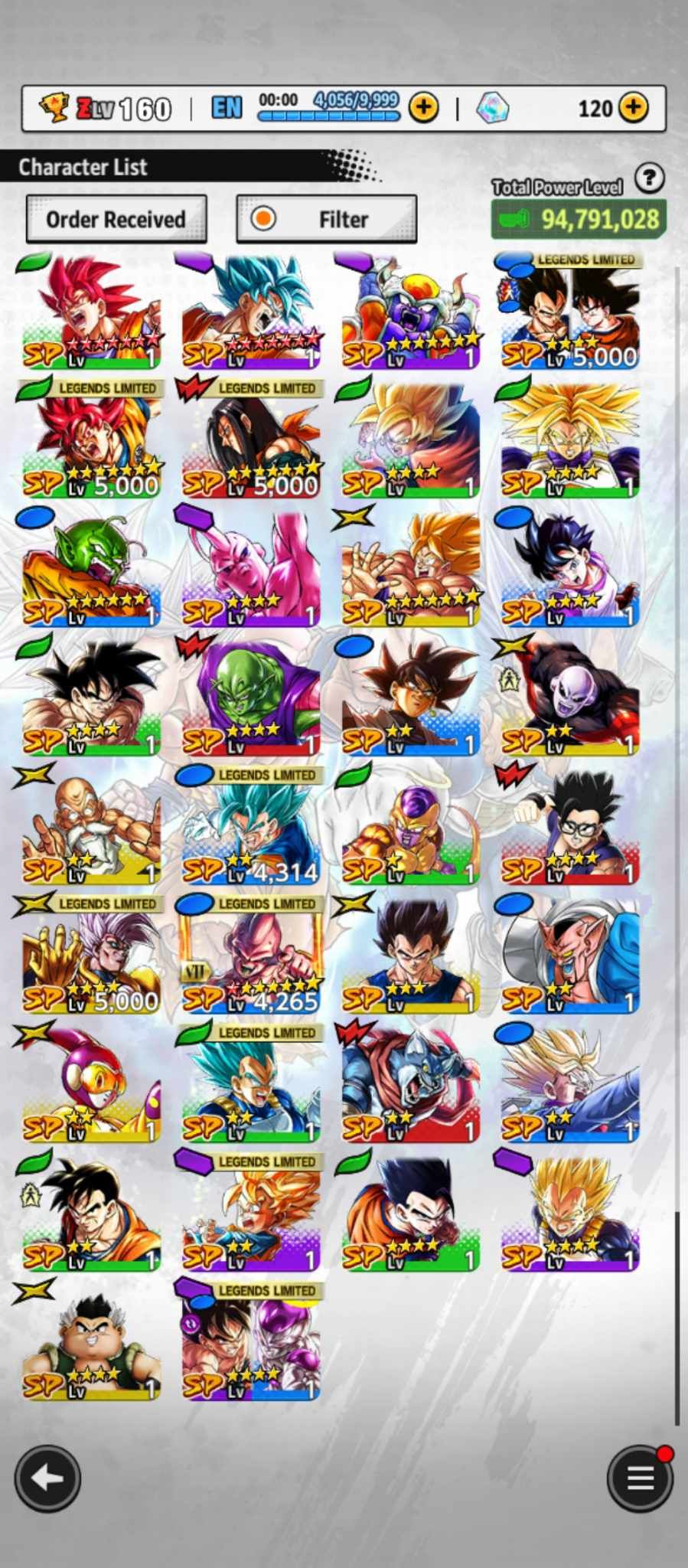Open the Order Received sort button
The width and height of the screenshot is (688, 1568).
click(x=116, y=220)
